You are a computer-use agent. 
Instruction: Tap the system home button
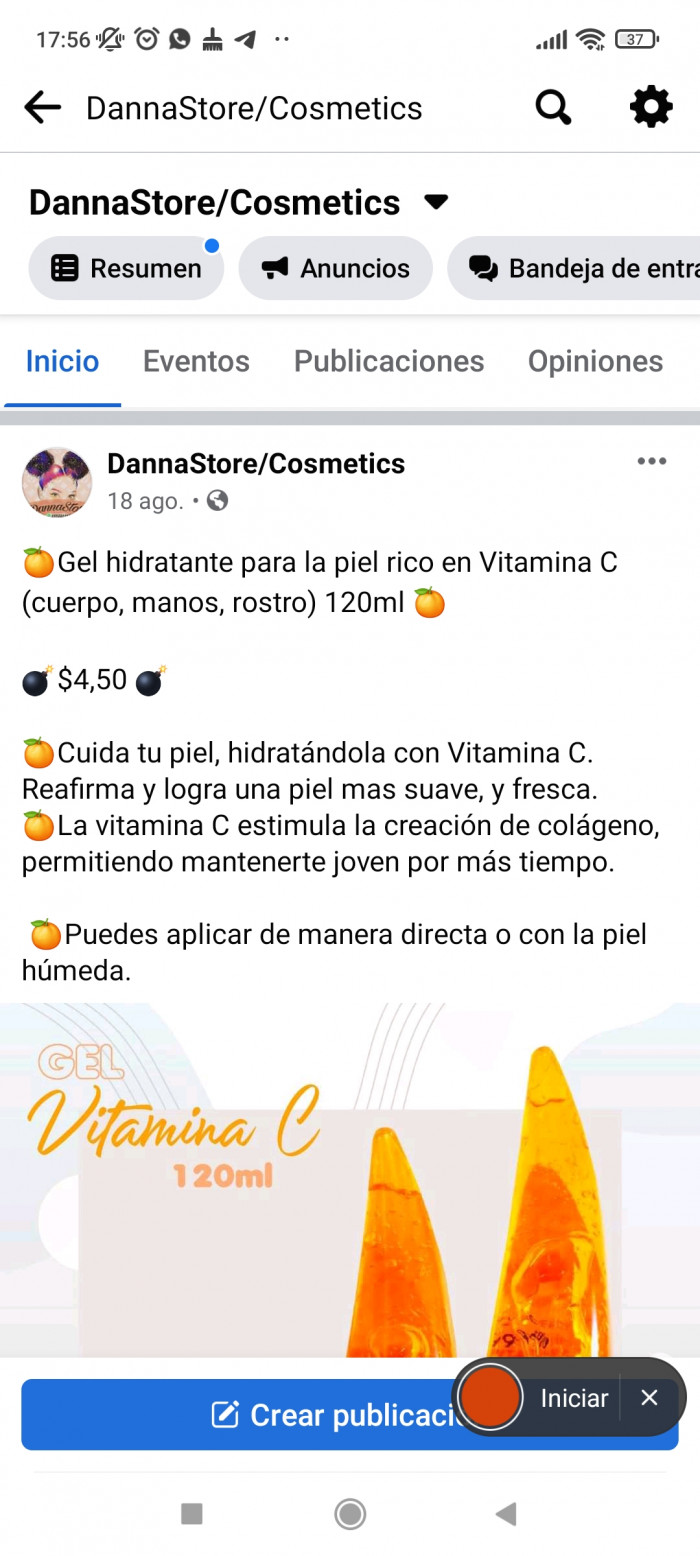click(x=350, y=1514)
